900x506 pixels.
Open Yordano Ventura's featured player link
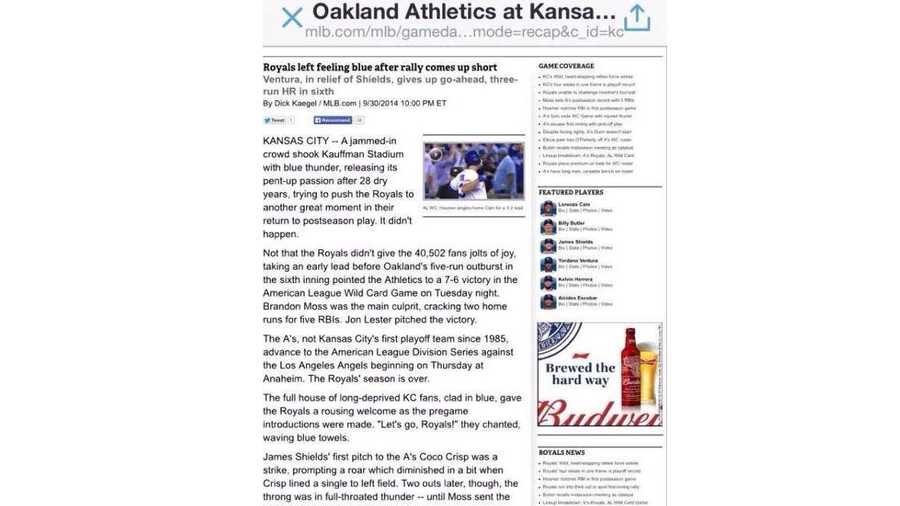coord(574,260)
